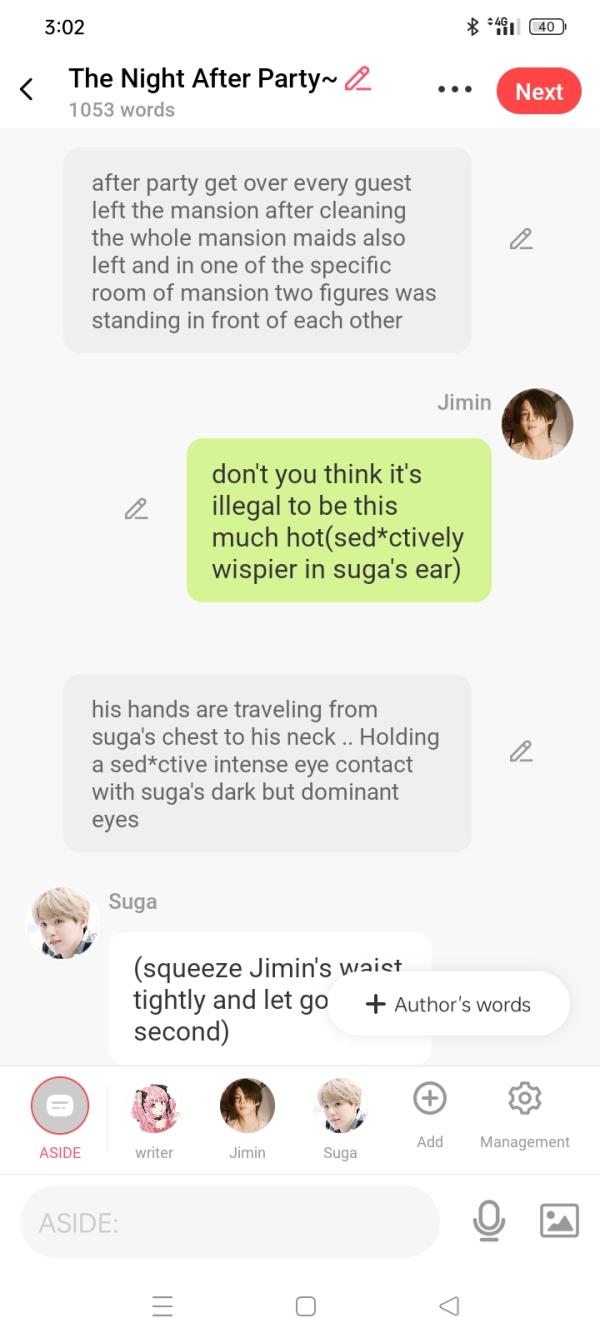The width and height of the screenshot is (600, 1343).
Task: Select Suga as the speaking character
Action: point(340,1106)
